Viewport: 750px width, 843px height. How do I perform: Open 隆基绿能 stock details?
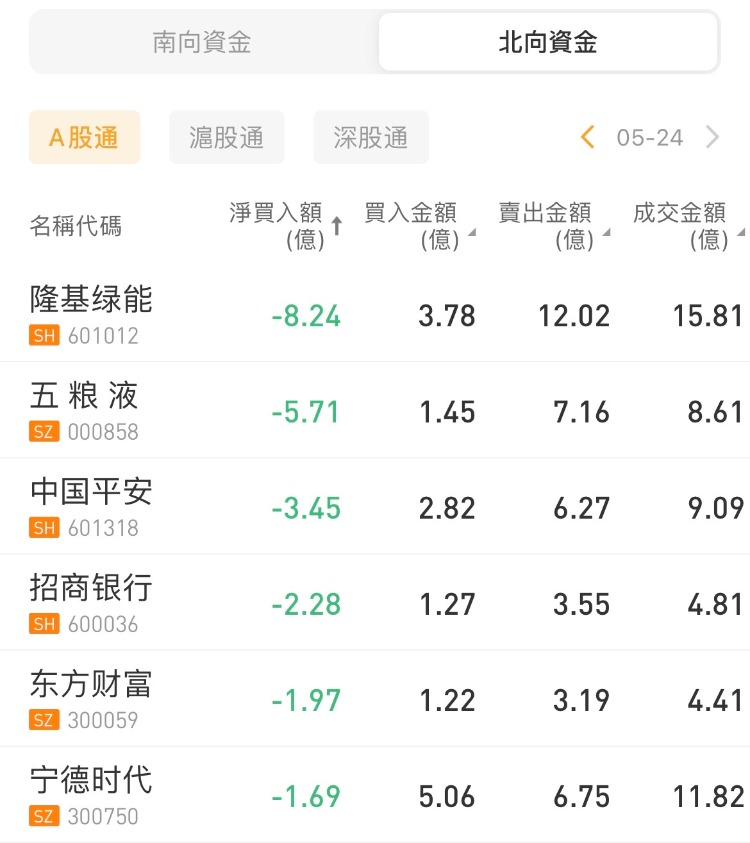(92, 314)
